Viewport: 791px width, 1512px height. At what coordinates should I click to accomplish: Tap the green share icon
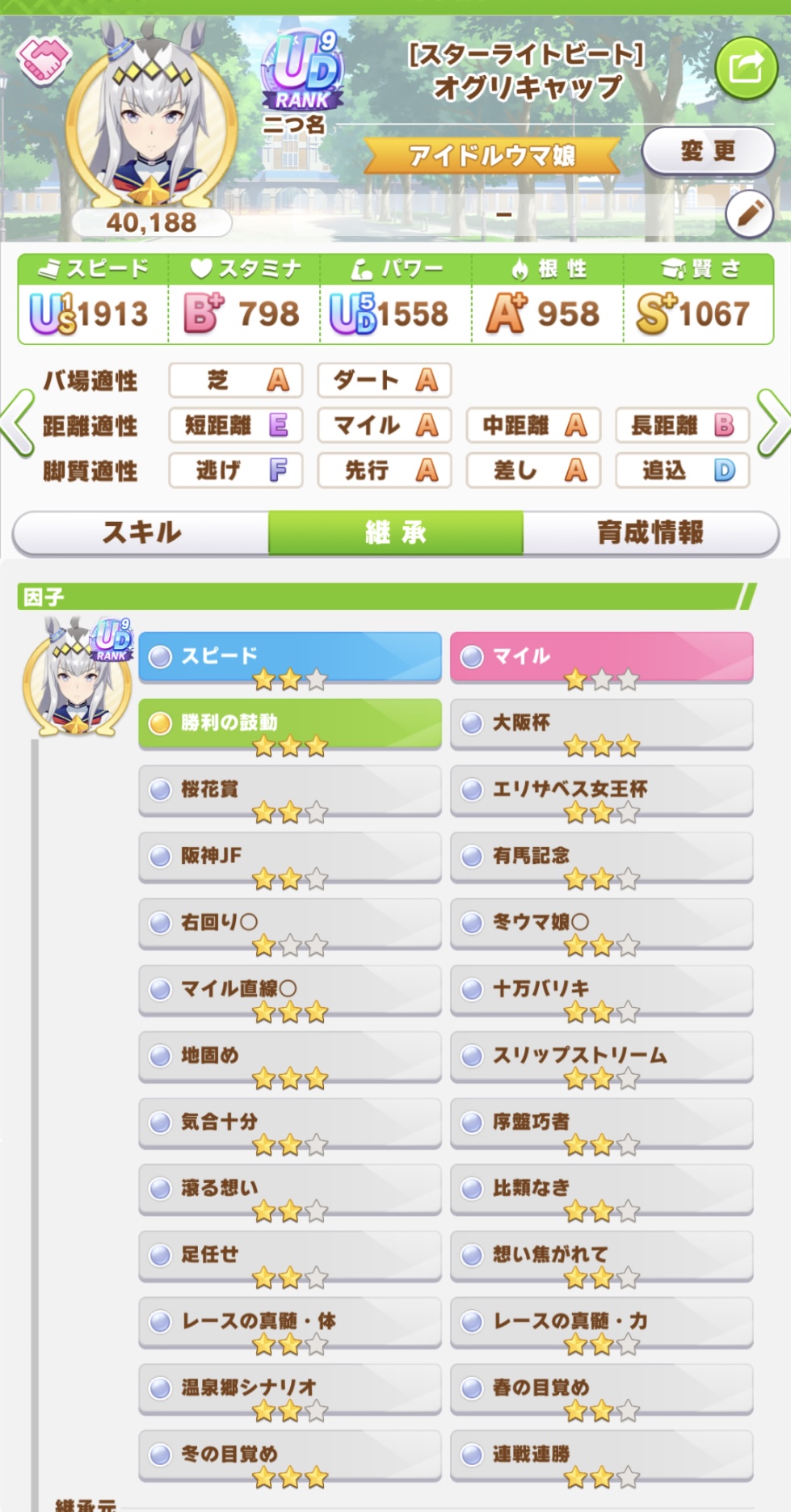pyautogui.click(x=745, y=68)
